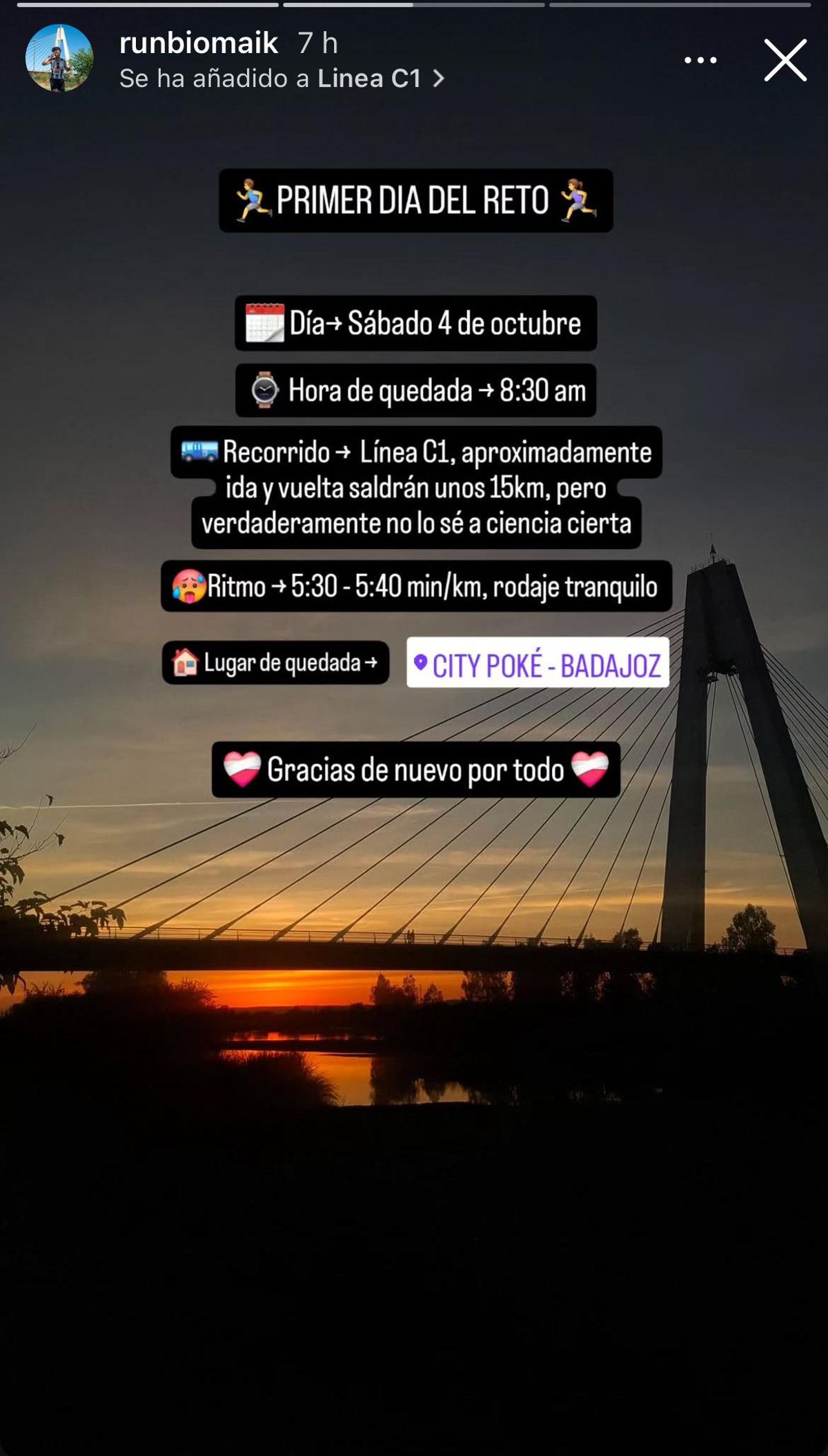Open the story overflow menu

[x=700, y=61]
